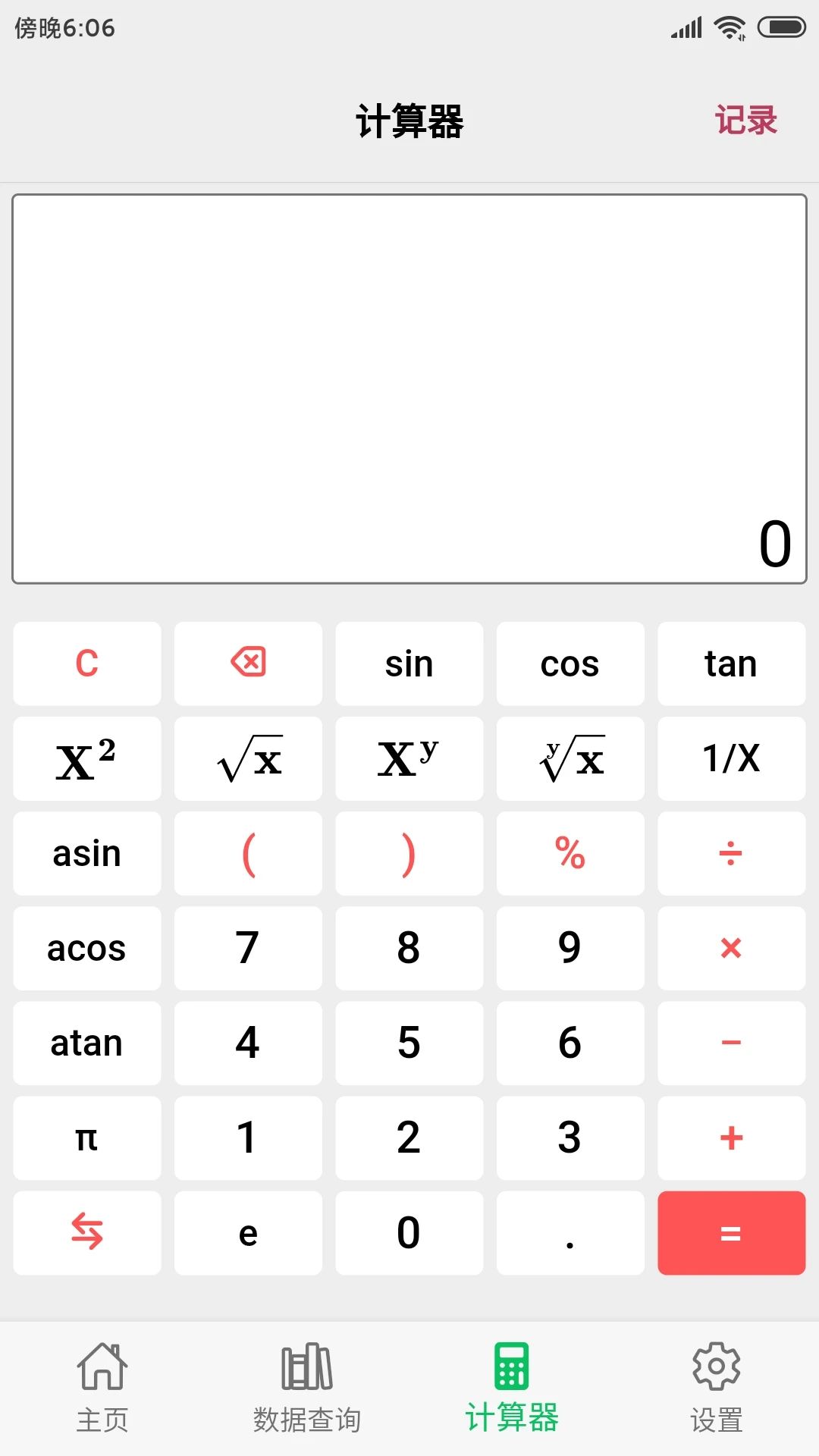Image resolution: width=819 pixels, height=1456 pixels.
Task: Add a decimal point
Action: 570,1232
